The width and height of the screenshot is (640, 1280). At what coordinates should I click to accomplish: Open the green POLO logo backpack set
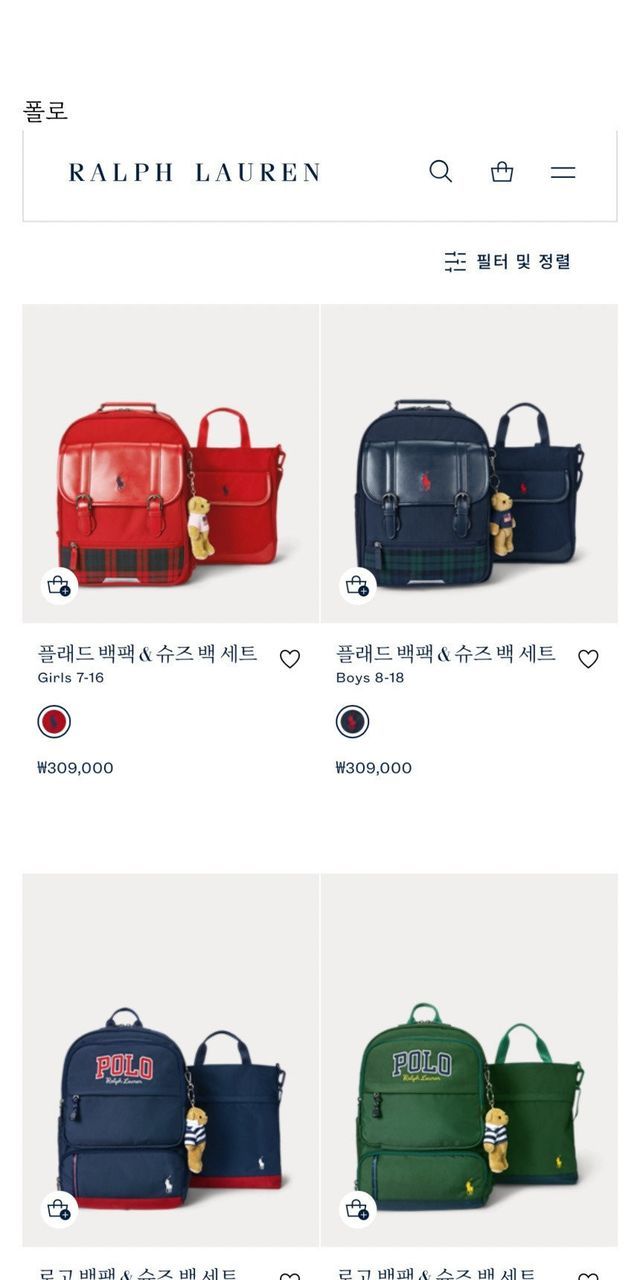tap(469, 1090)
